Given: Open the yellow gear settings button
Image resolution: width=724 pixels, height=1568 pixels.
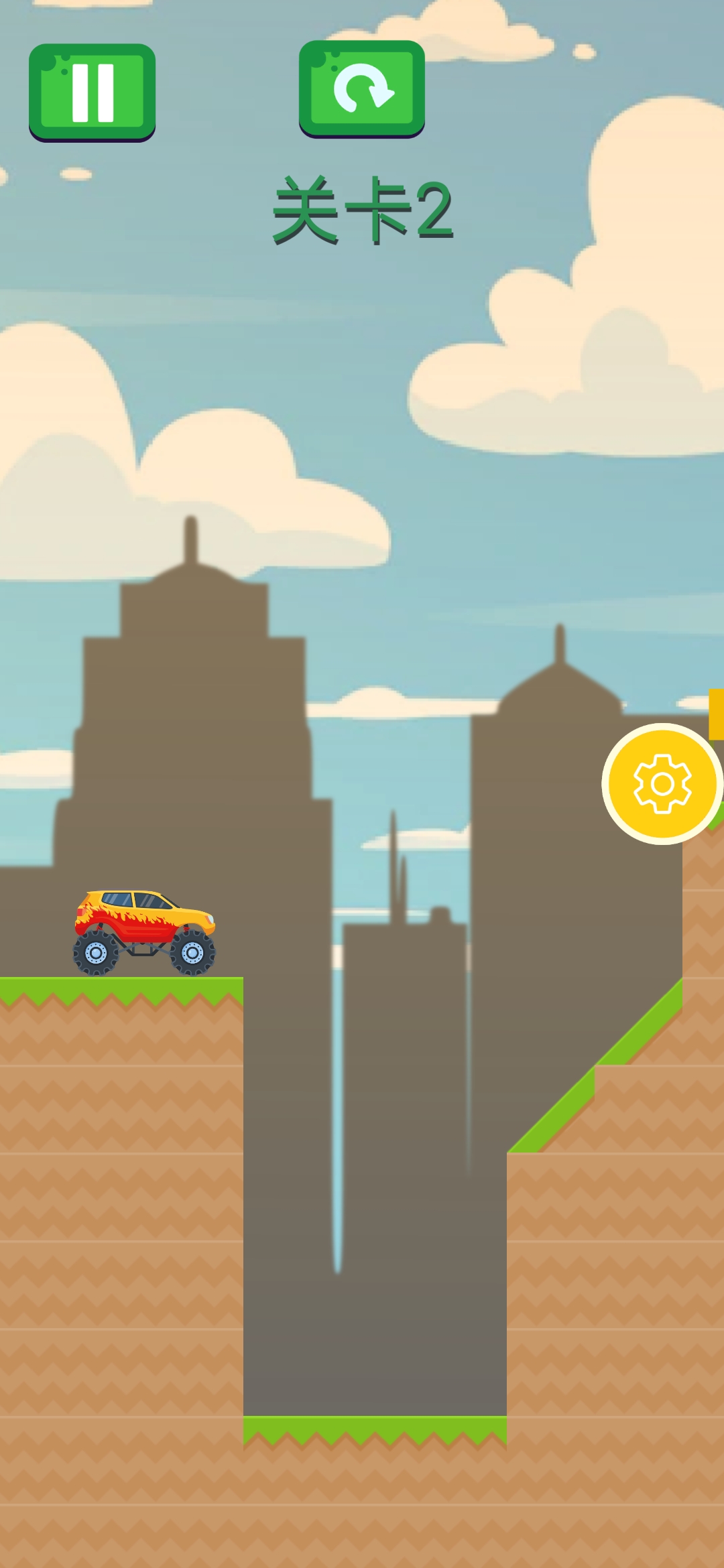Looking at the screenshot, I should (662, 783).
